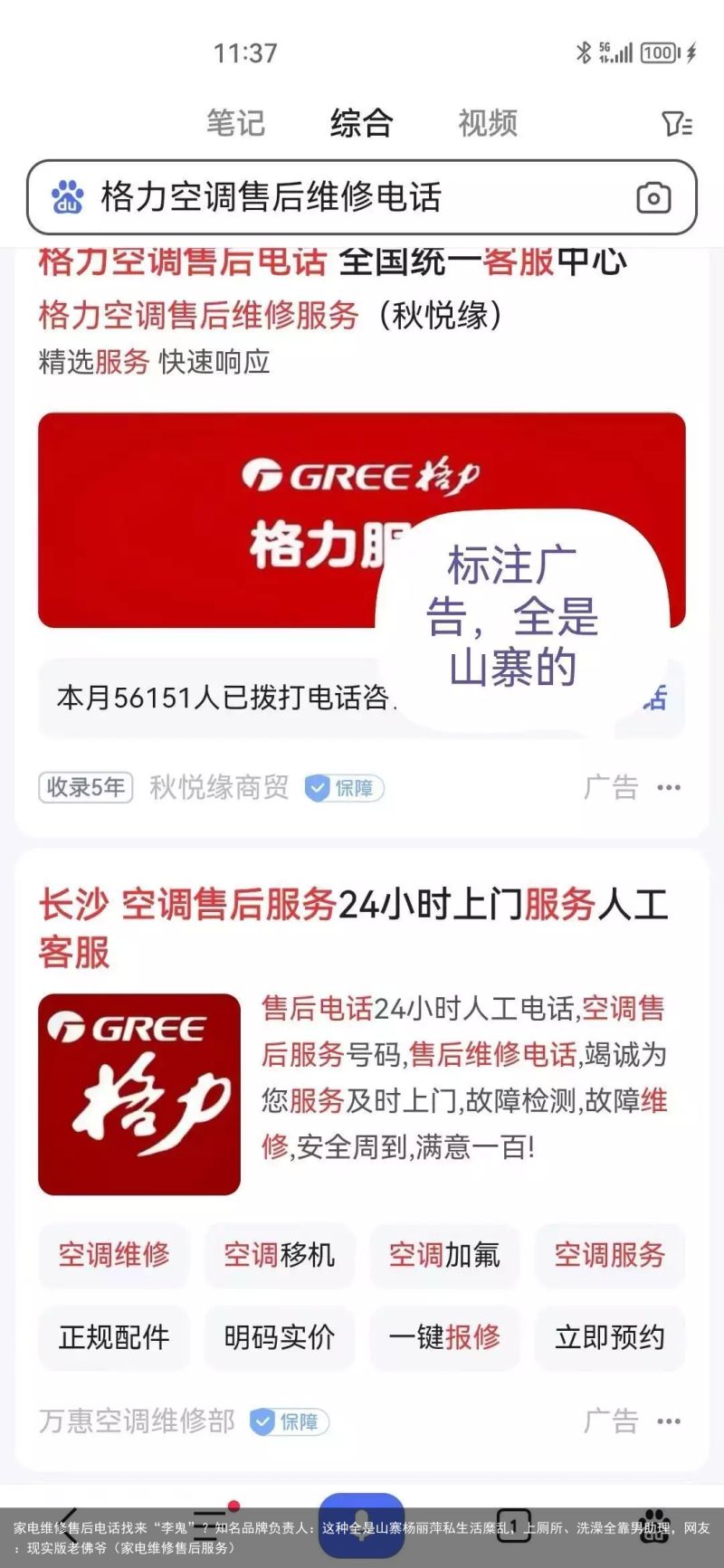Open the GREE 格力服务 banner ad
724x1568 pixels.
click(362, 520)
